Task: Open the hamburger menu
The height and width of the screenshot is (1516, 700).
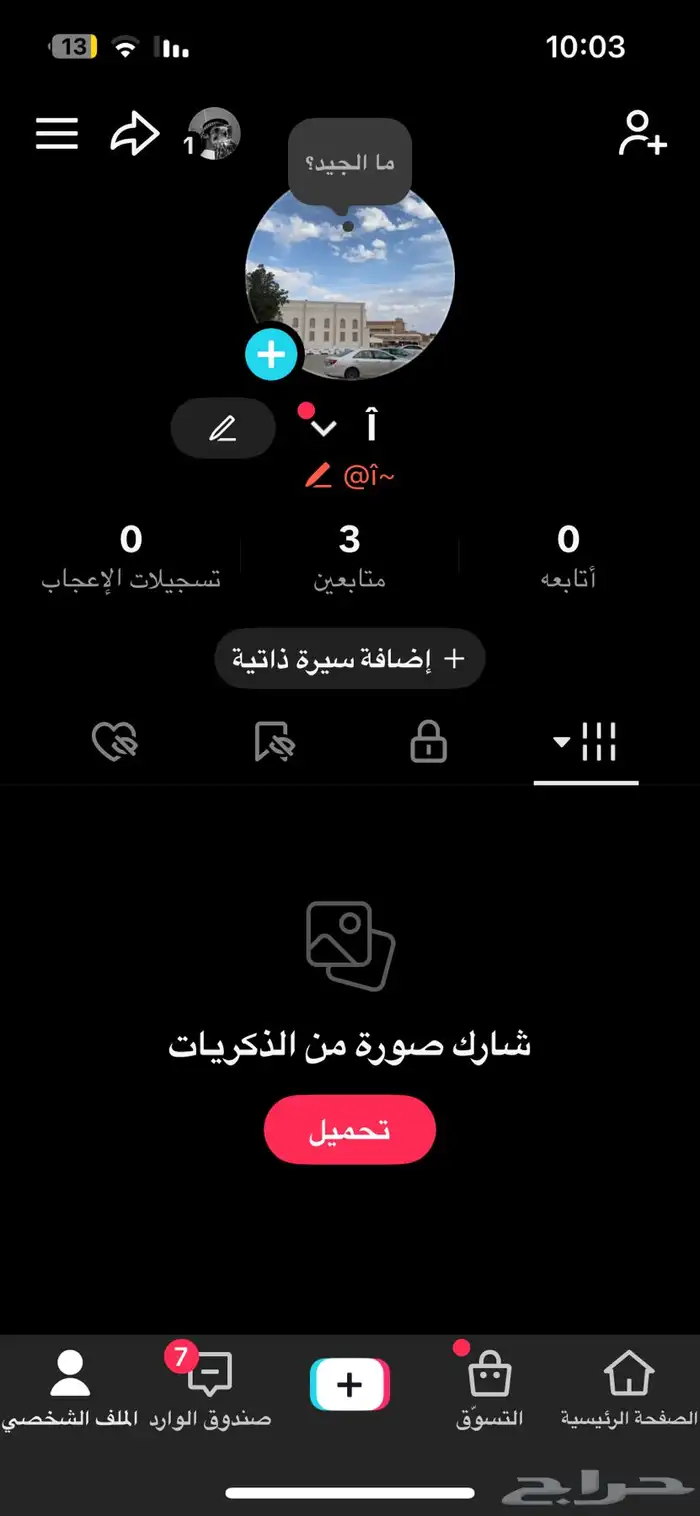Action: tap(57, 133)
